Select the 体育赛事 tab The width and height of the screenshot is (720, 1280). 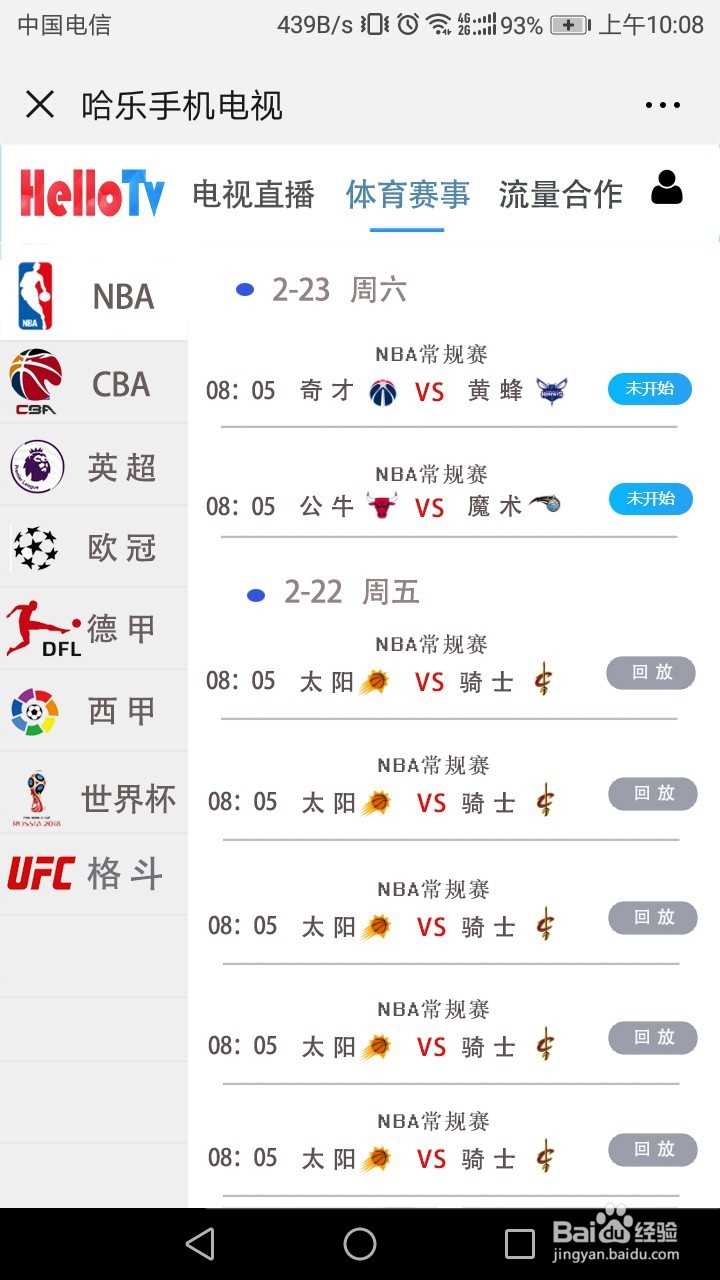tap(407, 194)
